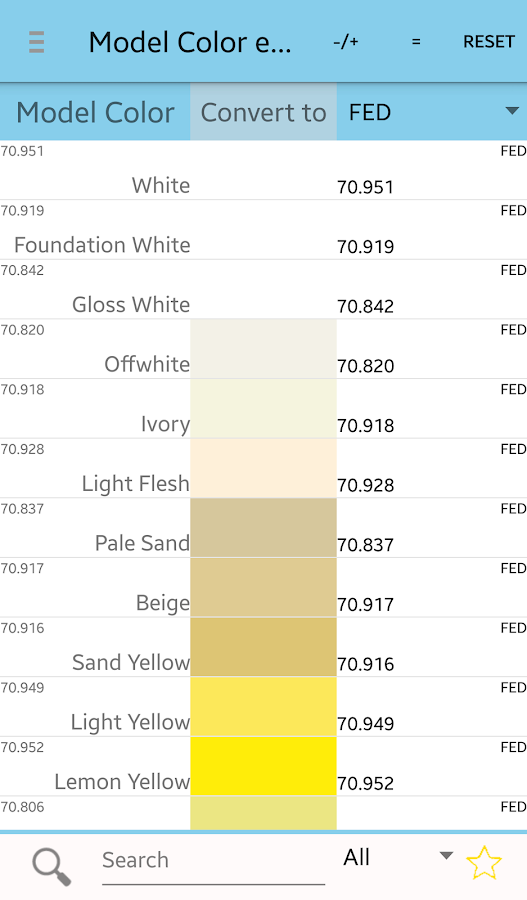Choose the Offwhite color row
The image size is (527, 900).
coord(264,350)
